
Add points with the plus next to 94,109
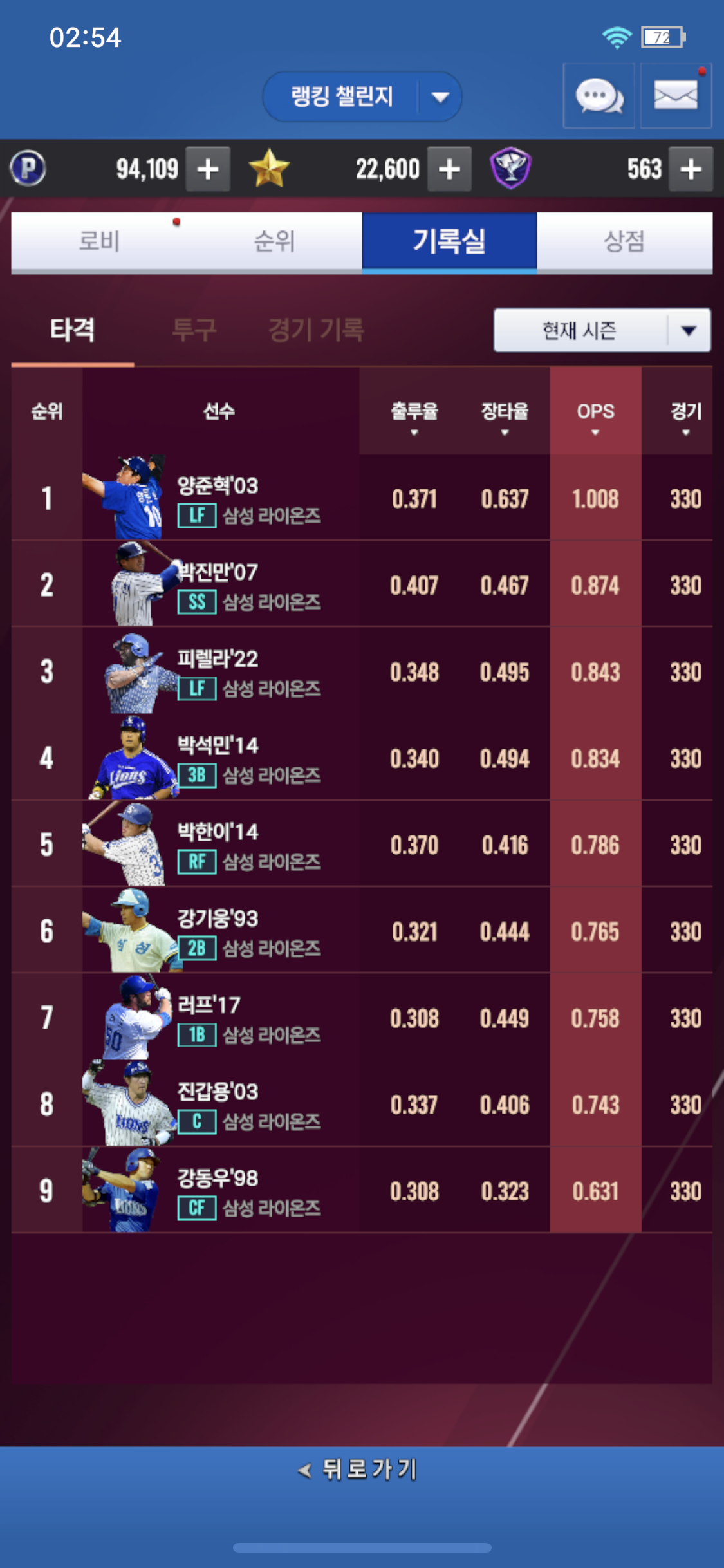(x=208, y=169)
